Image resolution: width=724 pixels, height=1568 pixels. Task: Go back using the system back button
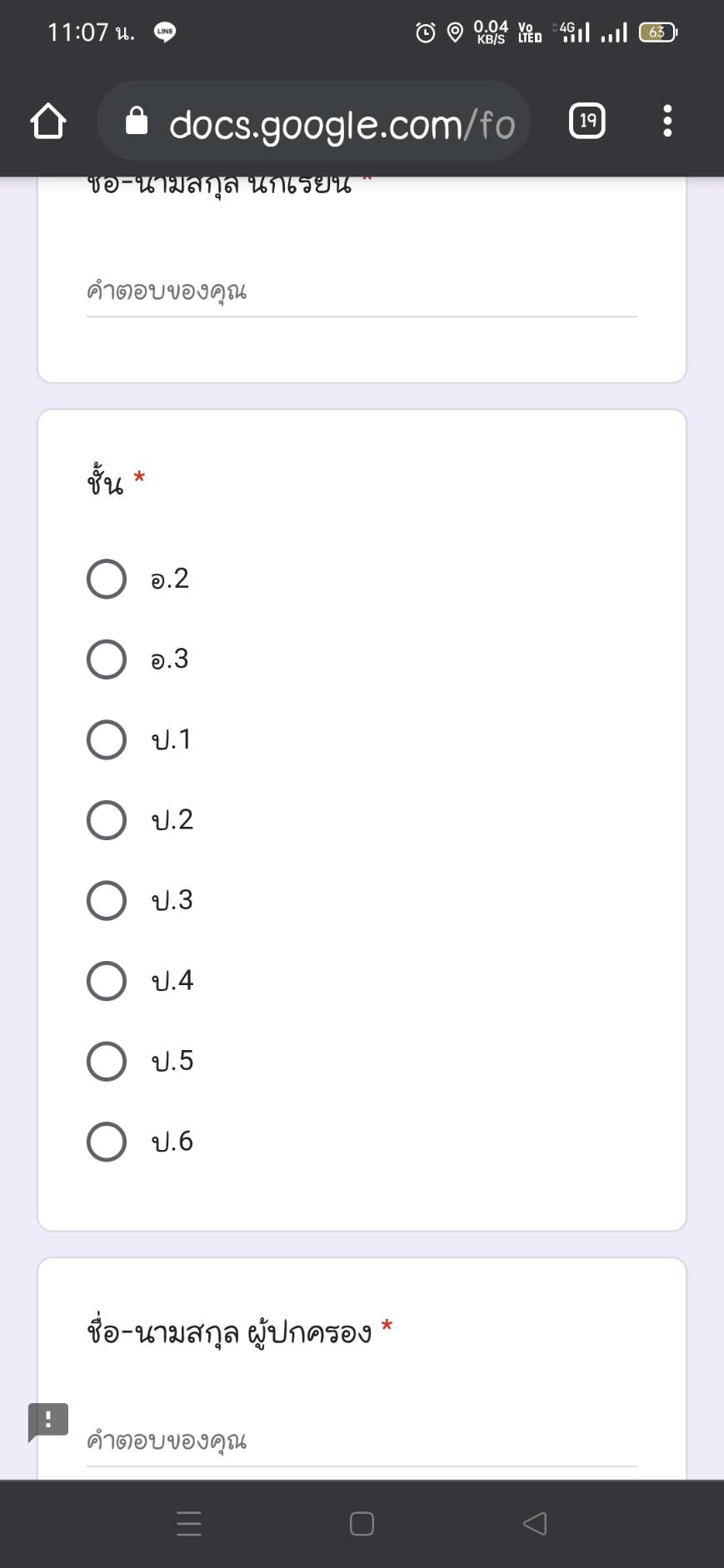[x=534, y=1524]
